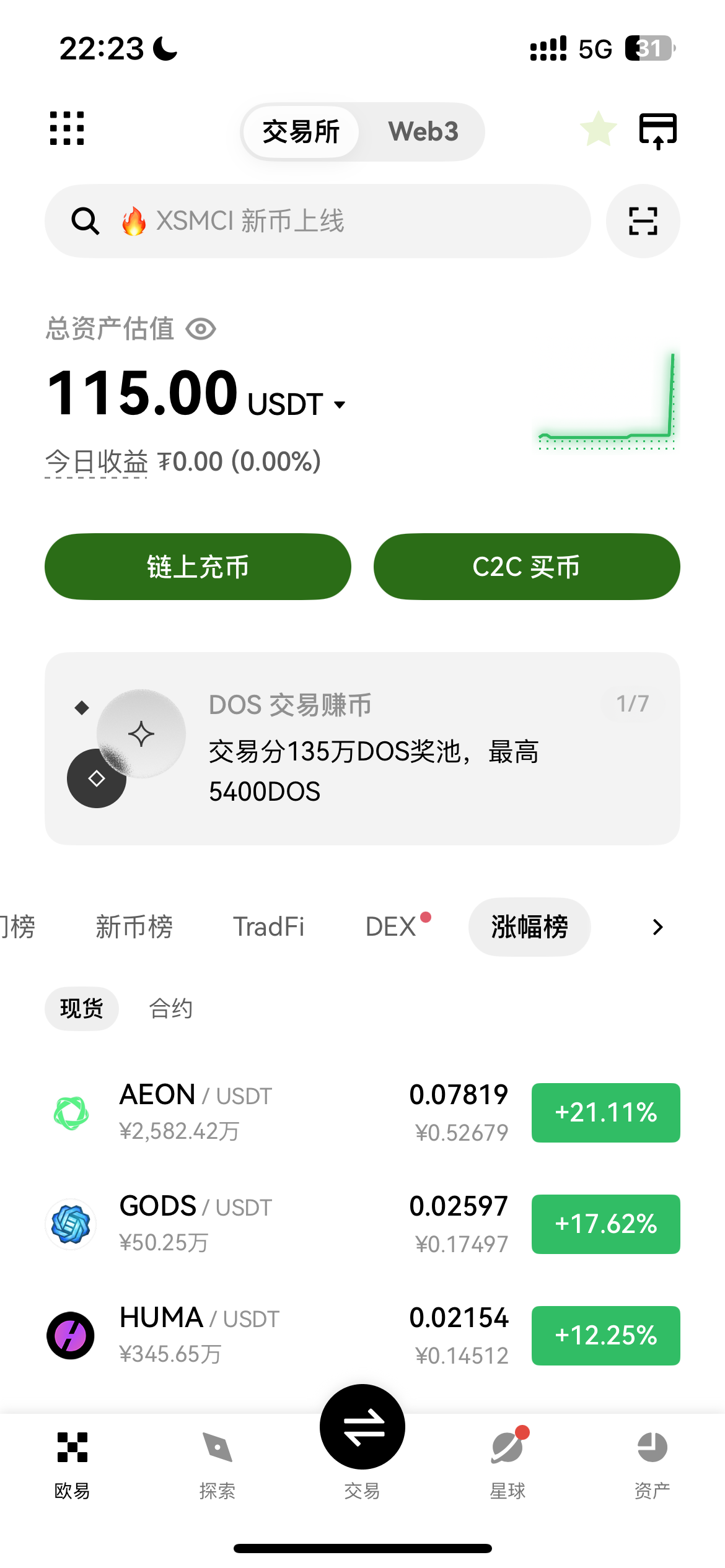
Task: Open the GODS / USDT pair
Action: coord(362,1224)
